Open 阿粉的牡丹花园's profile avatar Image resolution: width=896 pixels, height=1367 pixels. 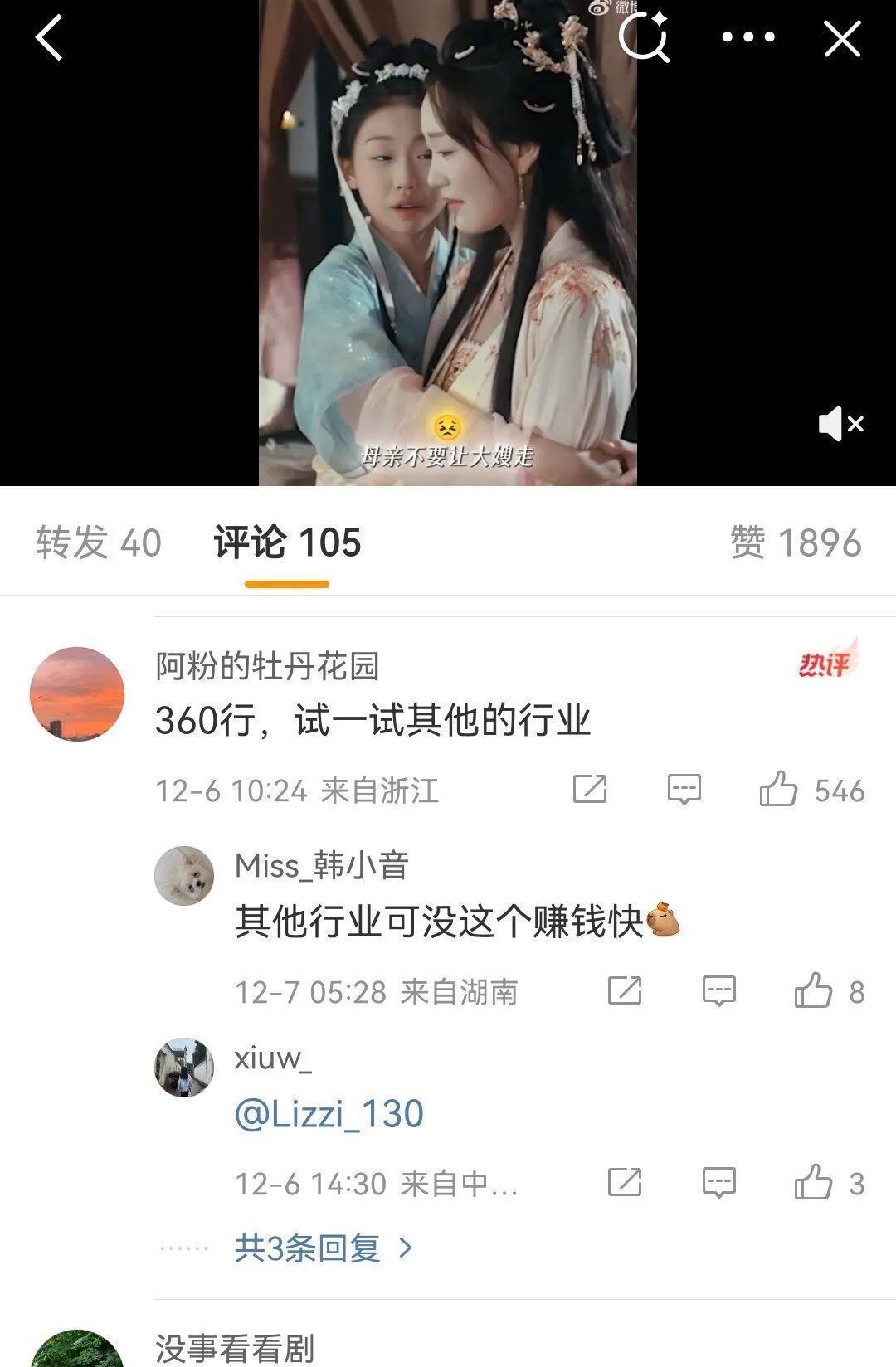(77, 693)
